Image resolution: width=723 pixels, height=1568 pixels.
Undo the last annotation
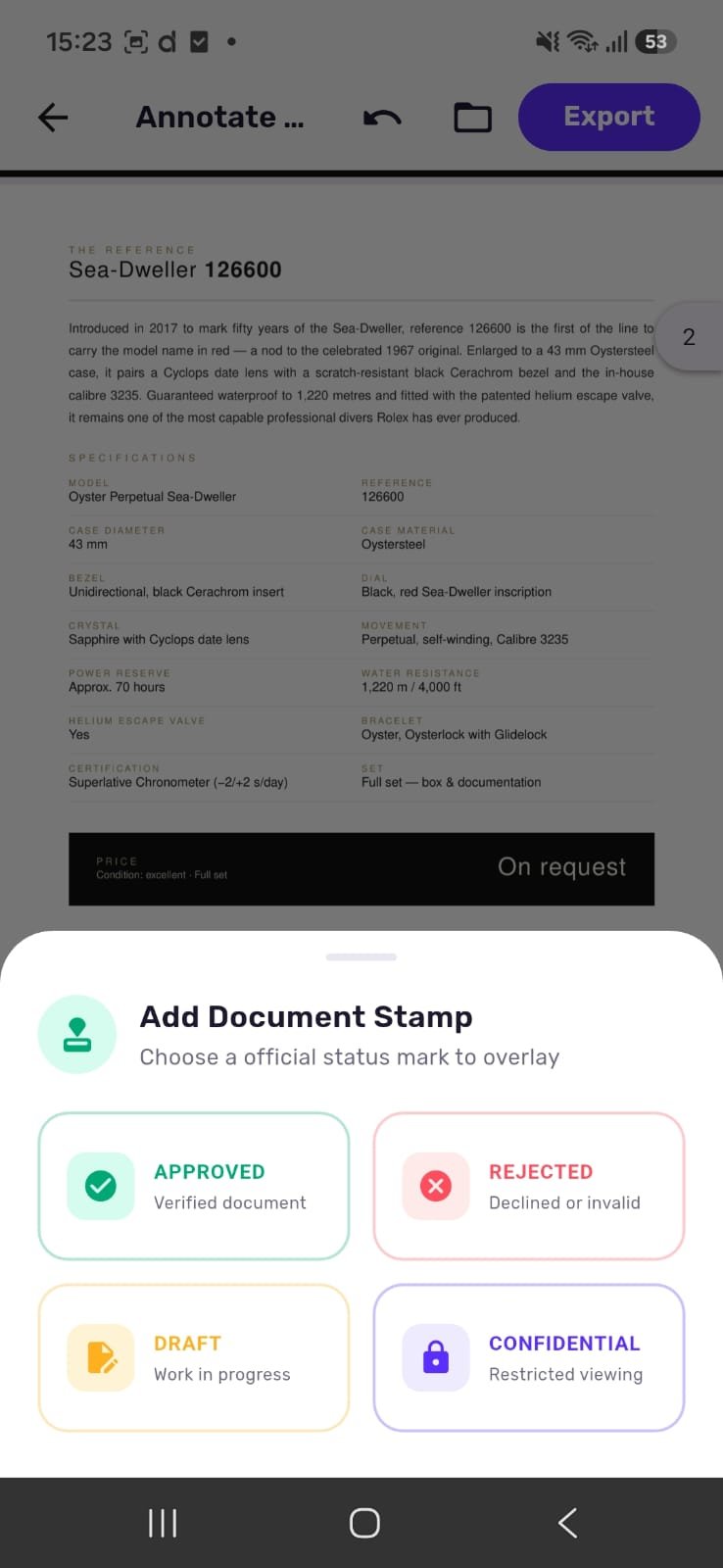[382, 118]
